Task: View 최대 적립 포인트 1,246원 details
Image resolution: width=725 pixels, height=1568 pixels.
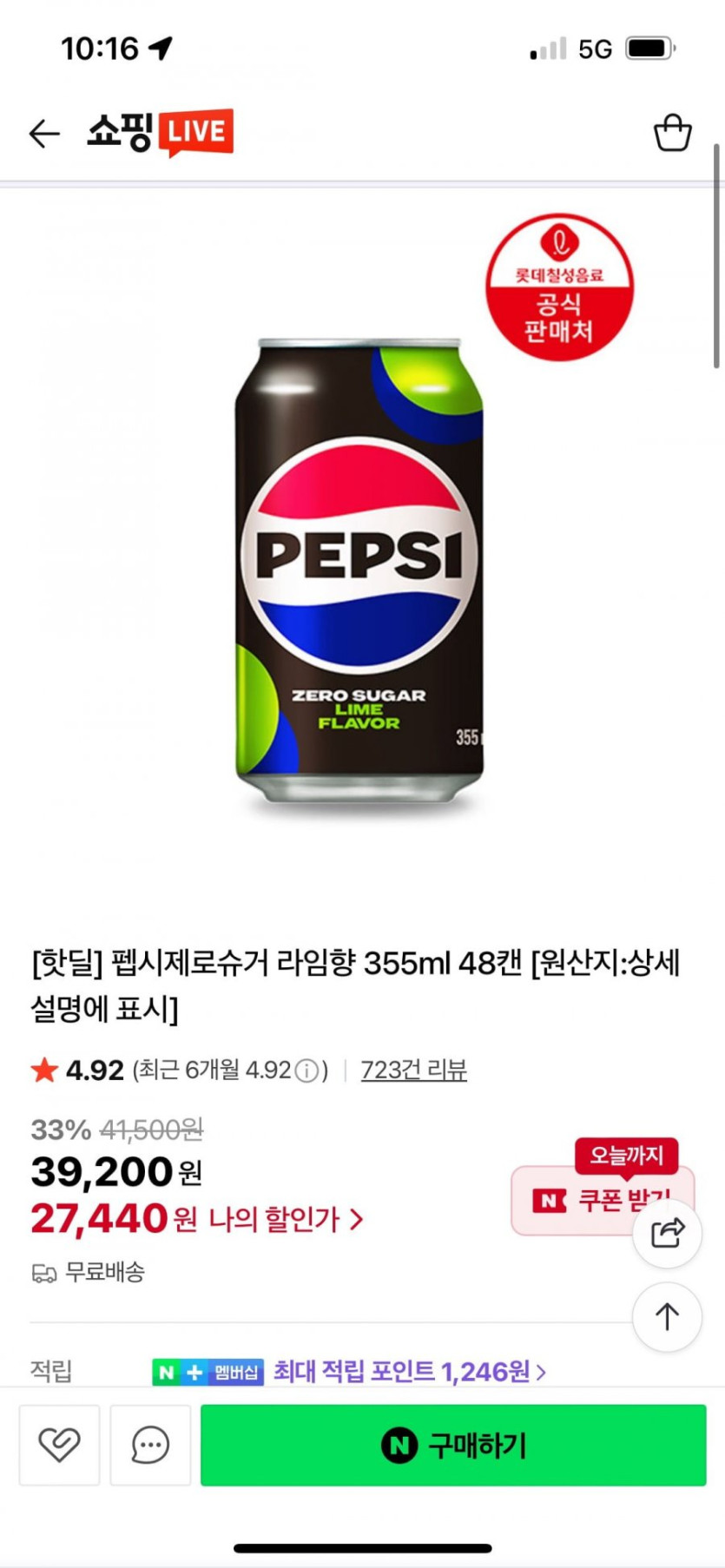Action: [x=408, y=1372]
